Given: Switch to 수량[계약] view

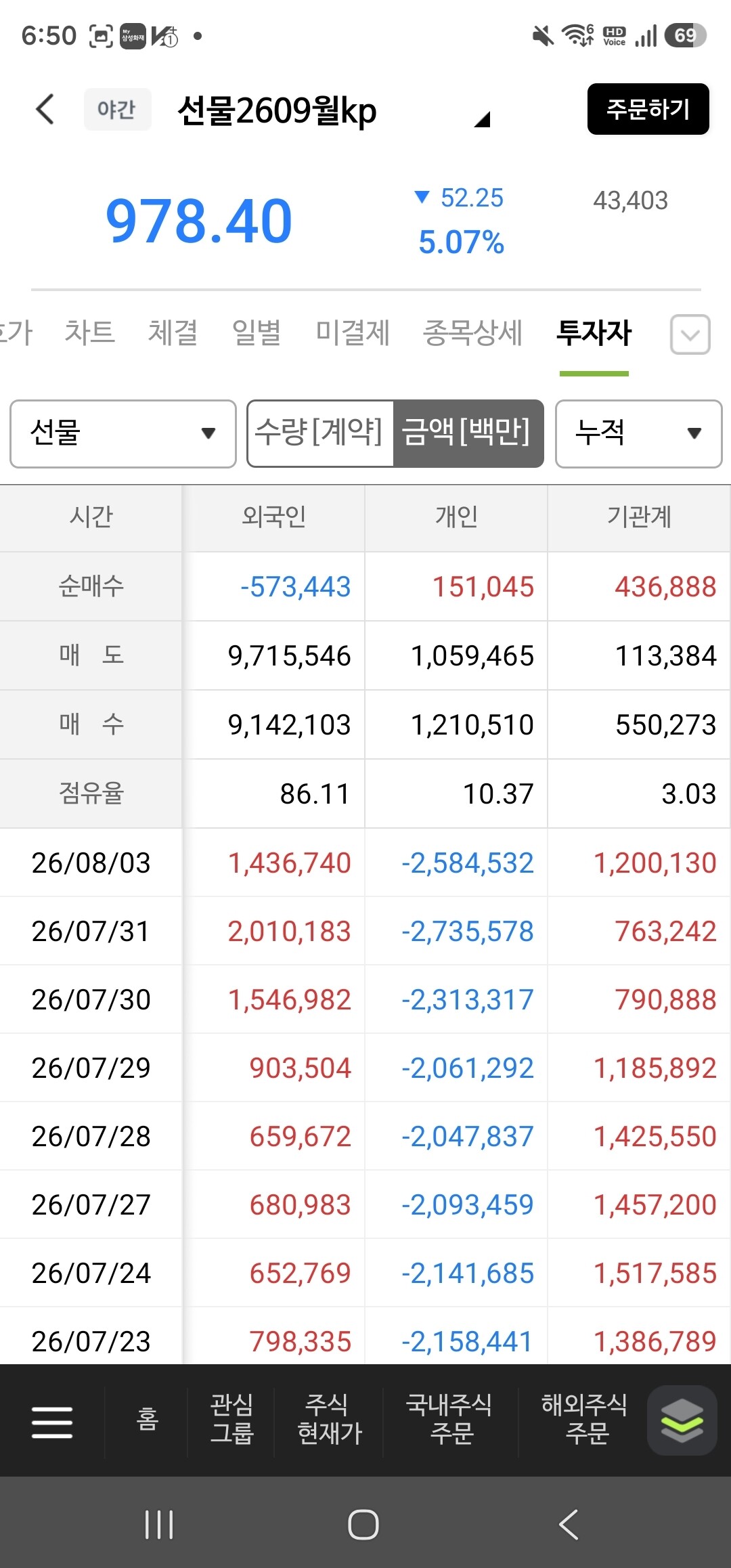Looking at the screenshot, I should [319, 433].
